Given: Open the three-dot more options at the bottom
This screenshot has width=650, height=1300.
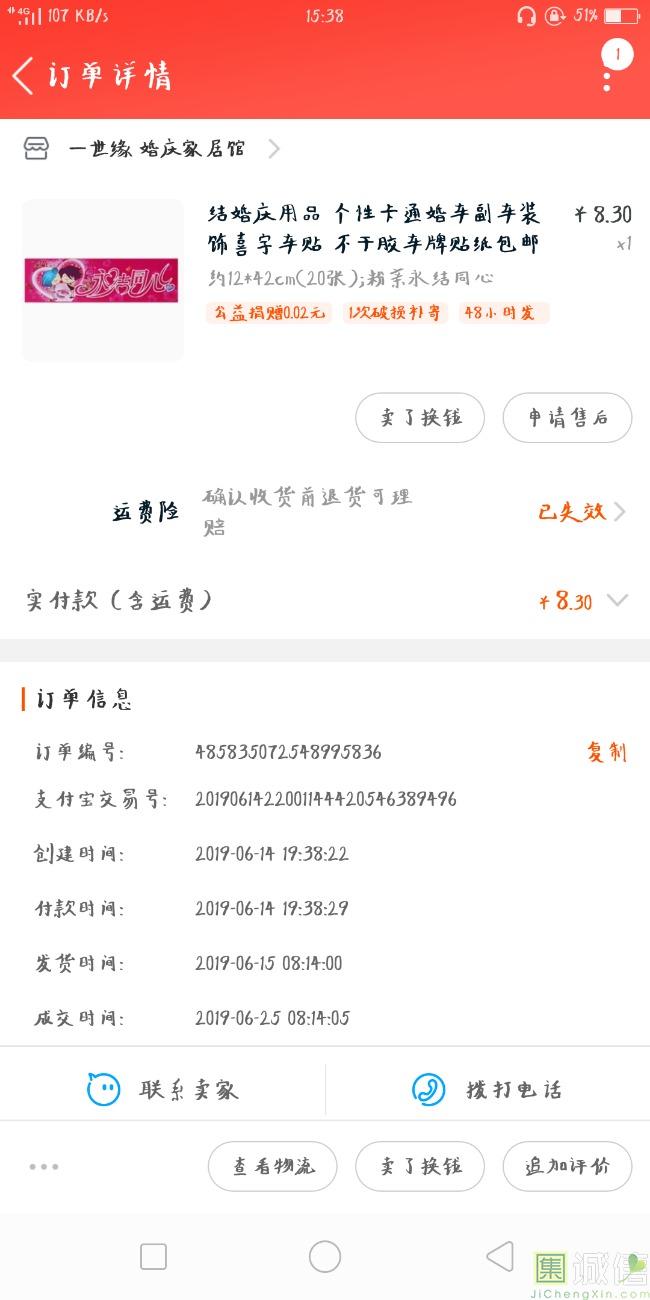Looking at the screenshot, I should 44,1166.
